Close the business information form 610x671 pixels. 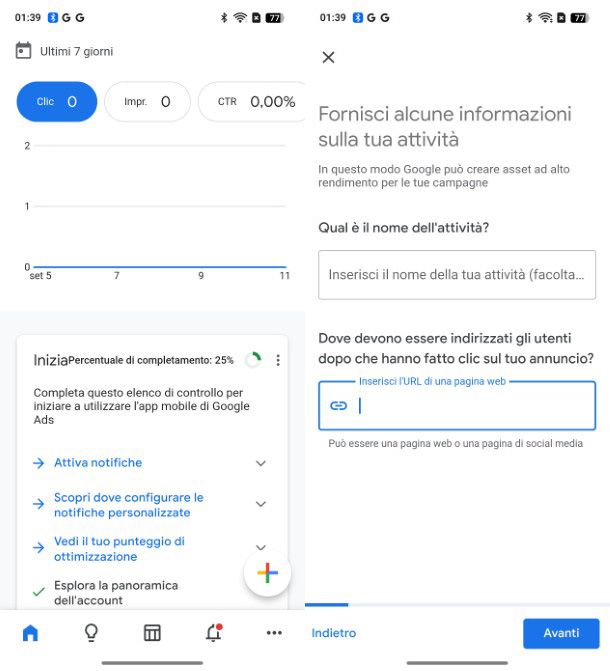click(328, 58)
